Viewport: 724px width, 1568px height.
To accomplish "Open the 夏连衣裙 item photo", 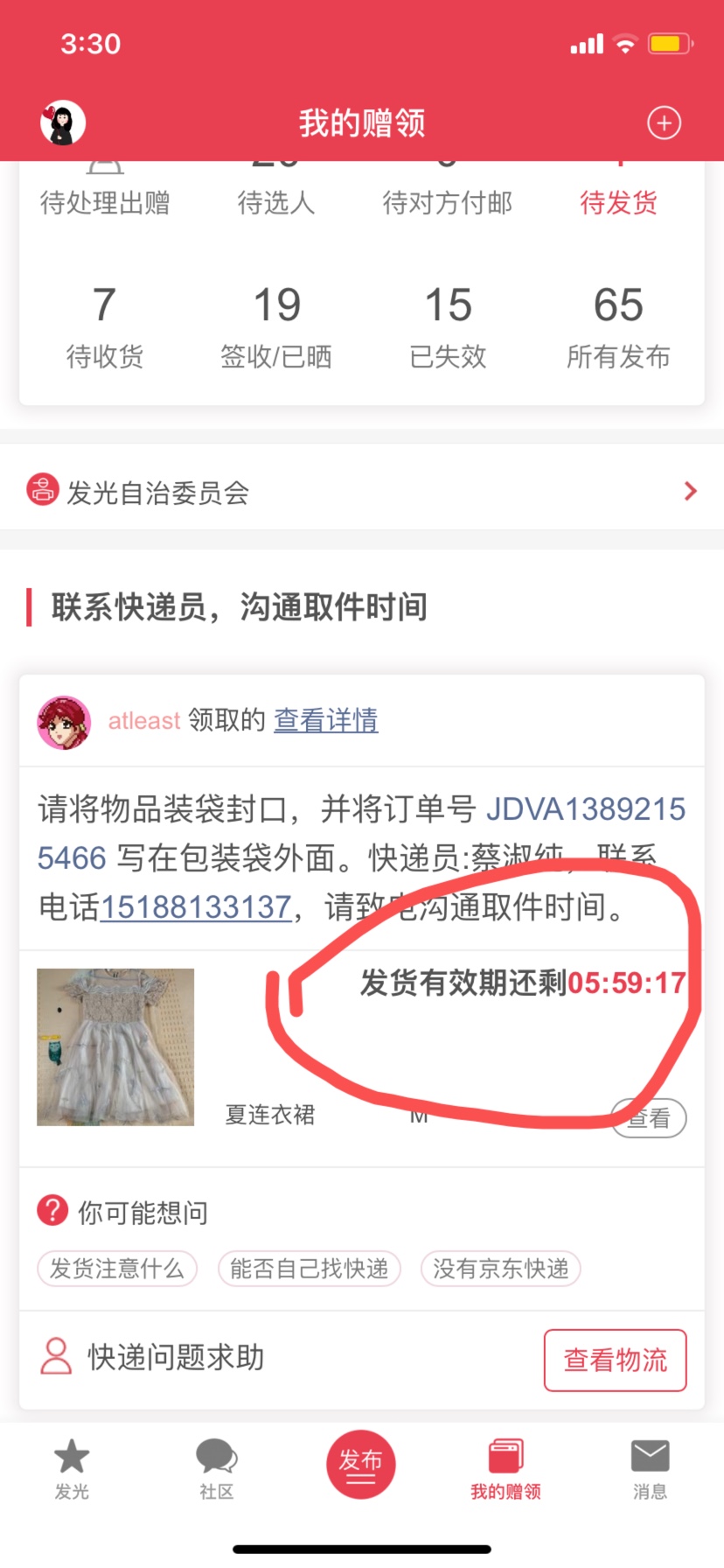I will (x=115, y=1046).
